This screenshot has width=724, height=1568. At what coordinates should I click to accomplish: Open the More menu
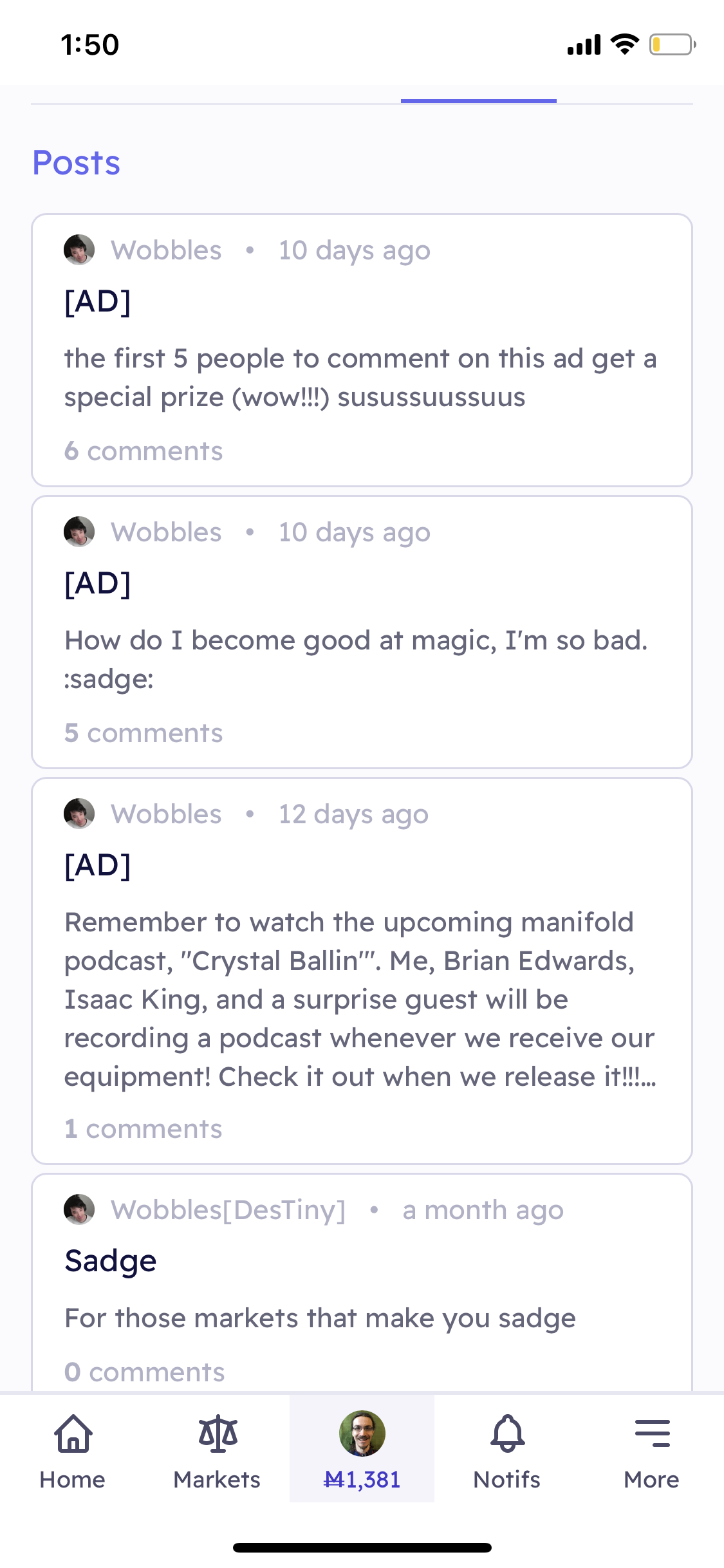651,1449
